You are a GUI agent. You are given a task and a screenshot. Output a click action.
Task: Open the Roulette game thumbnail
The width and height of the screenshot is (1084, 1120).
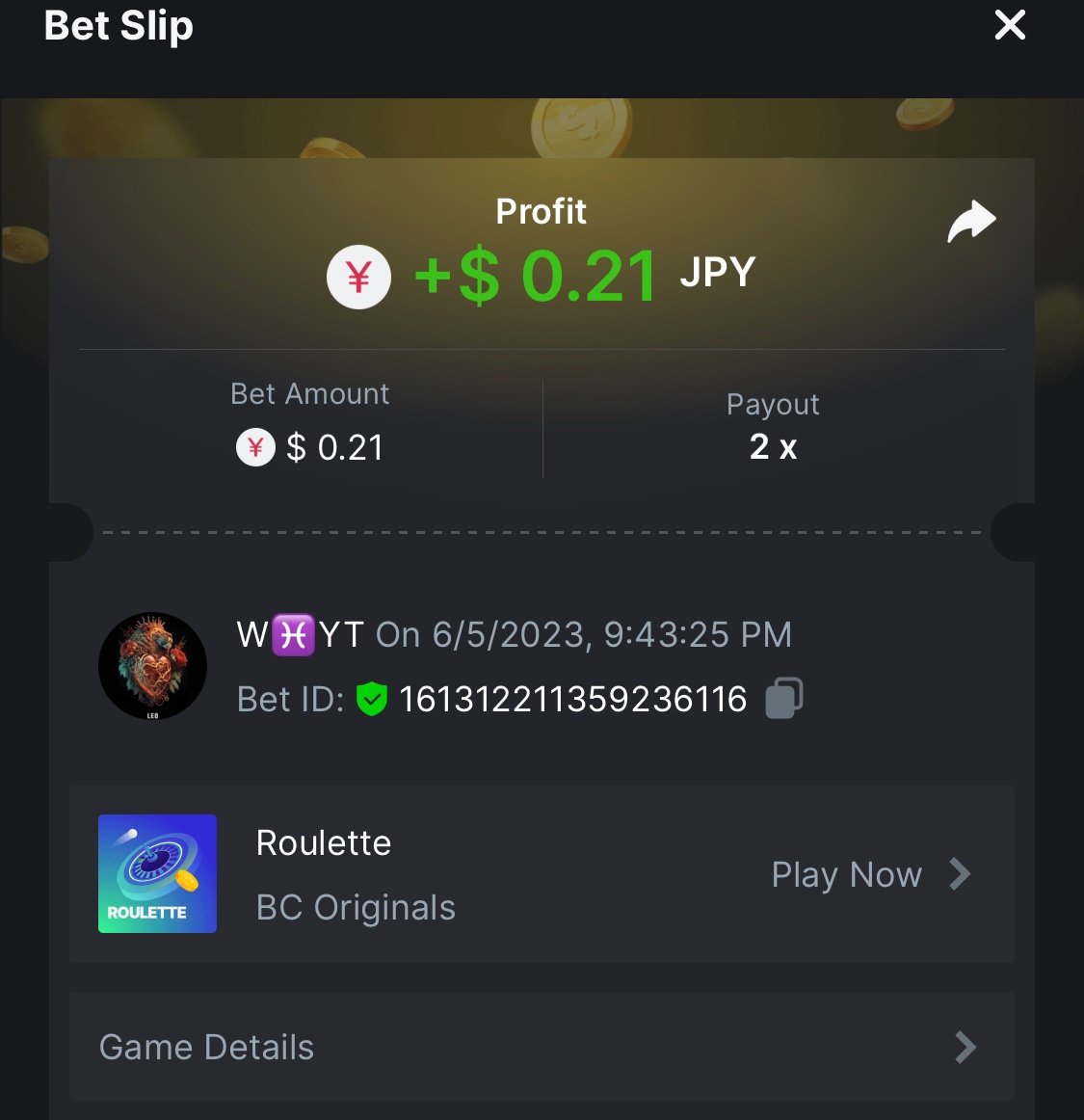(157, 873)
